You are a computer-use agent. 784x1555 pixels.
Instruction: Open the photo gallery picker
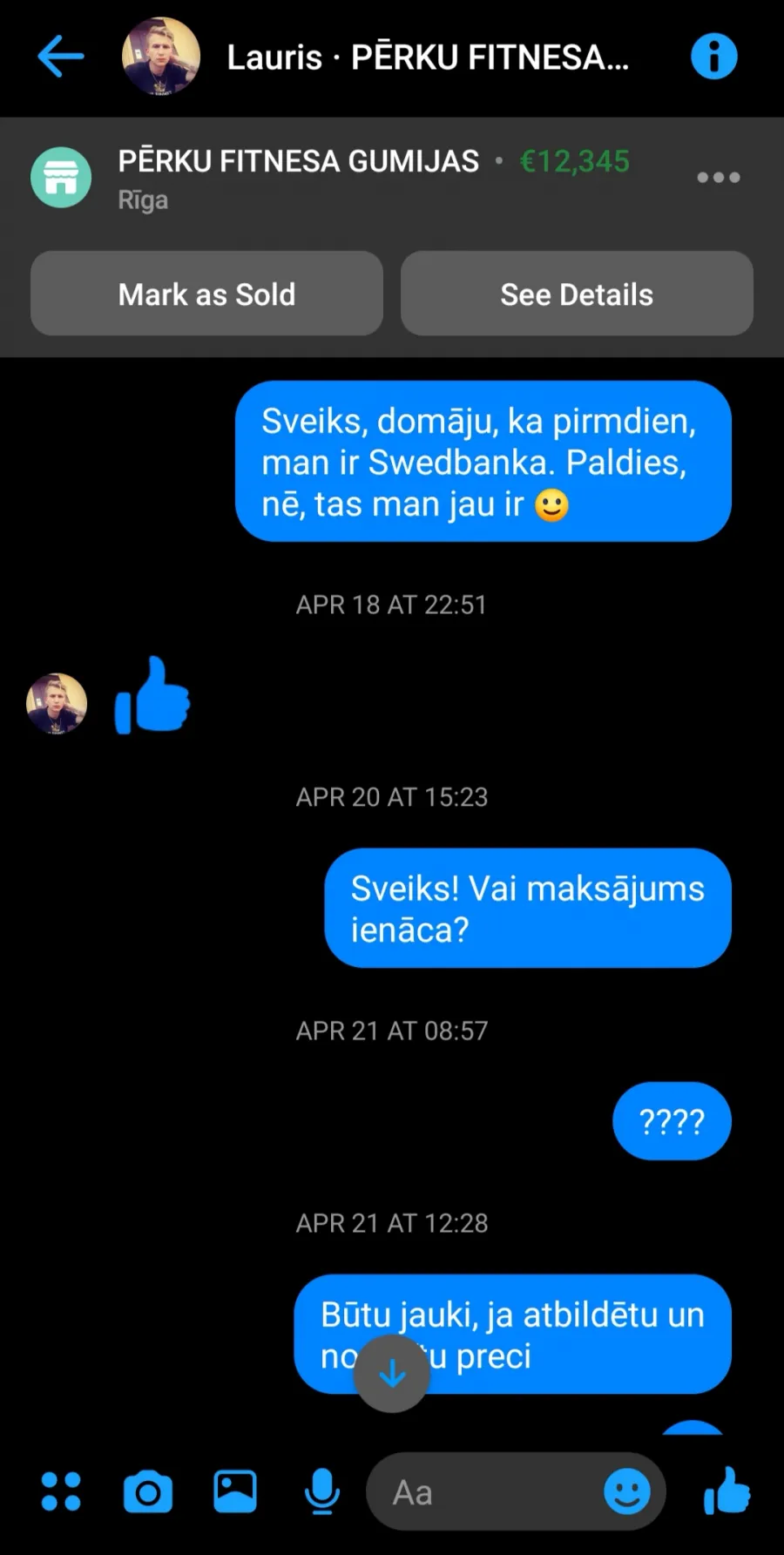235,1491
